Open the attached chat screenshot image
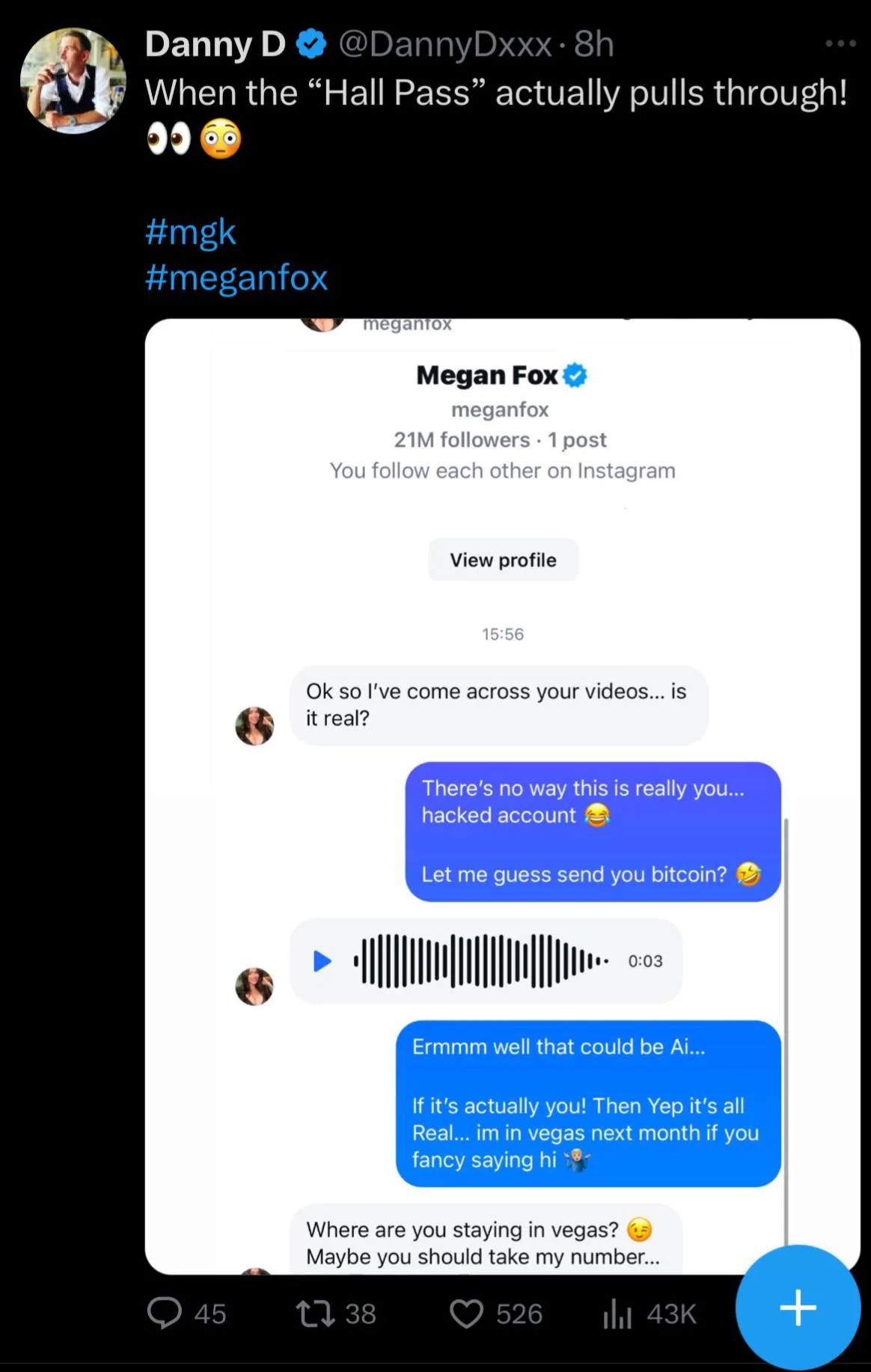 501,793
